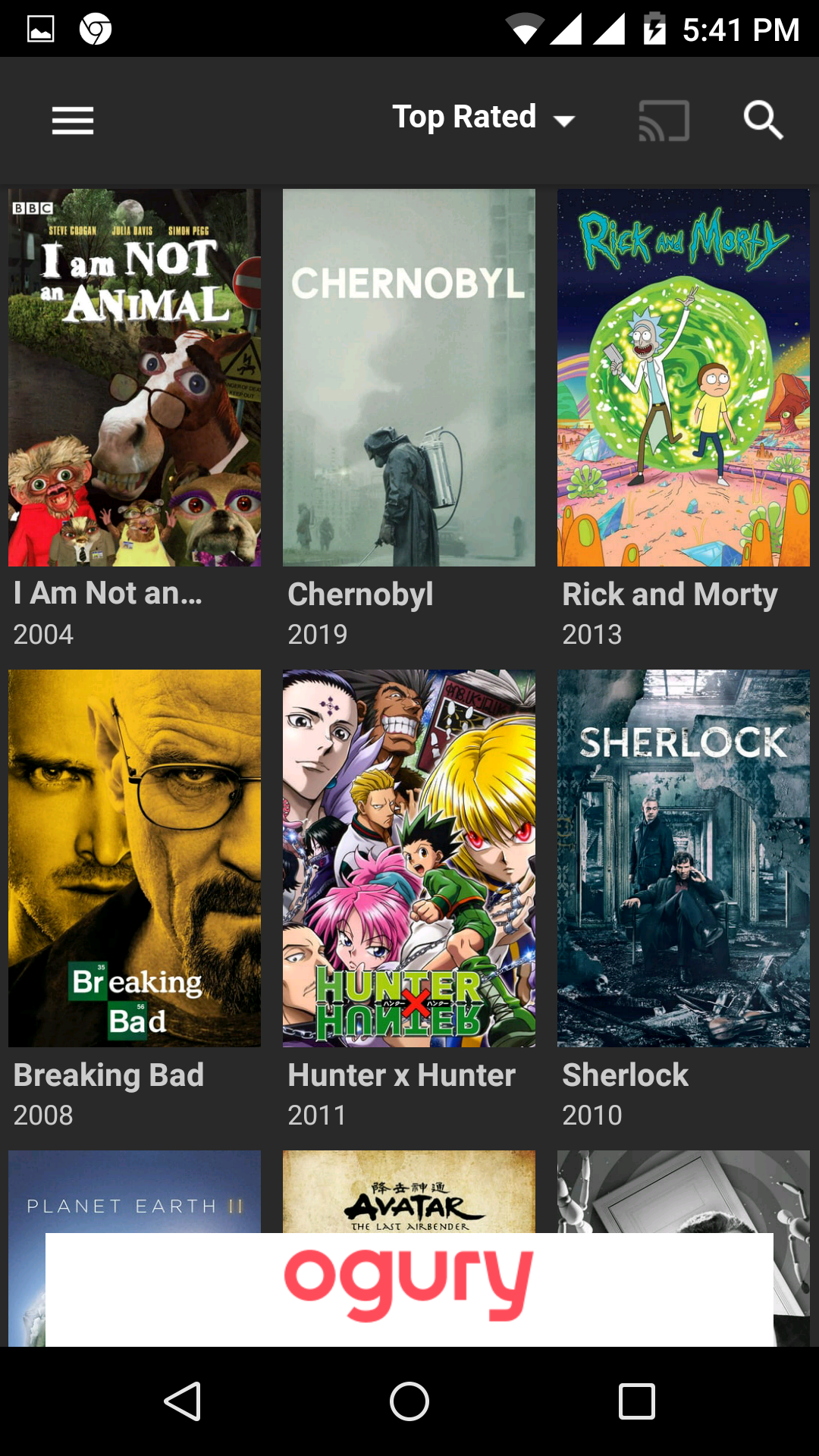Tap the cast to device icon

pyautogui.click(x=664, y=121)
